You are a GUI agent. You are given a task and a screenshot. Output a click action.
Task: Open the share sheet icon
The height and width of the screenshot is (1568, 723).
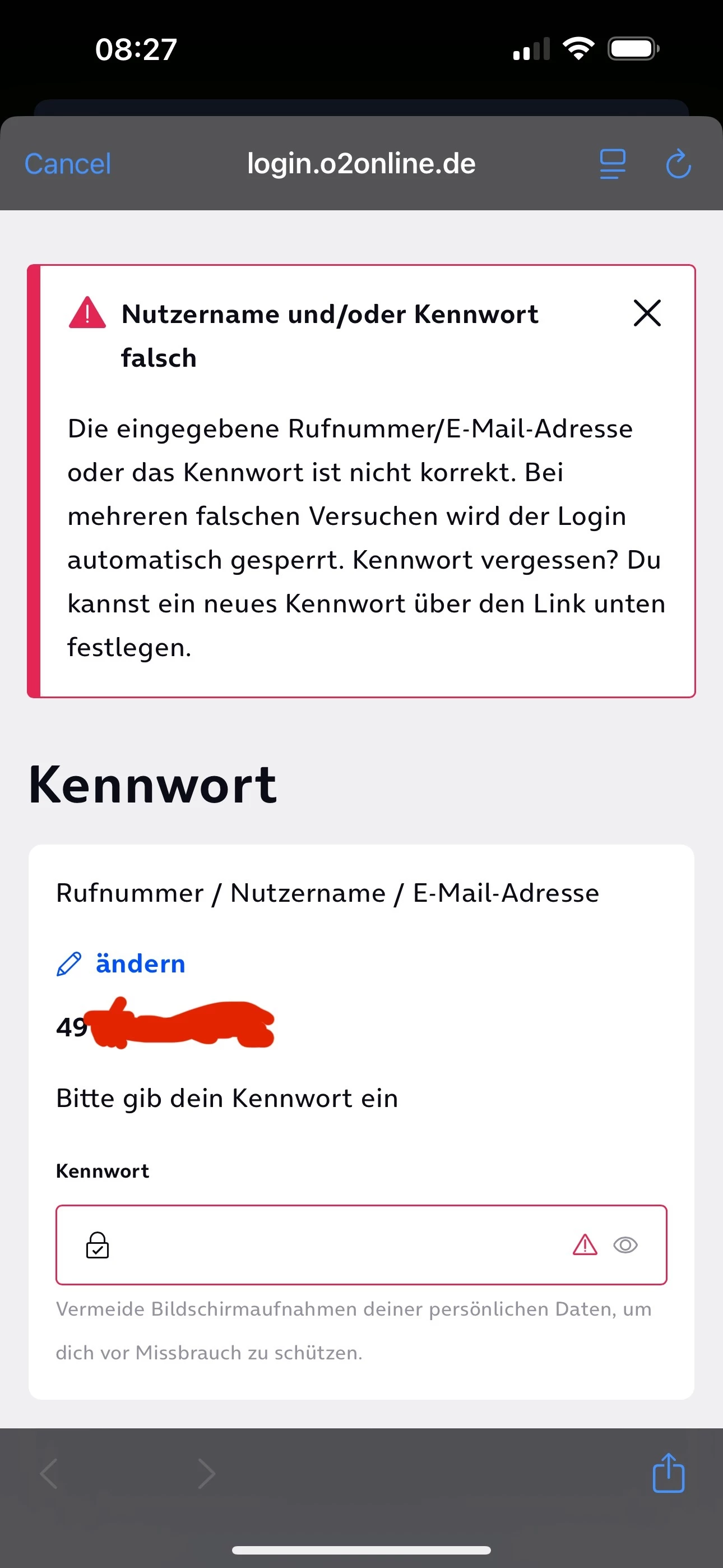coord(668,1474)
